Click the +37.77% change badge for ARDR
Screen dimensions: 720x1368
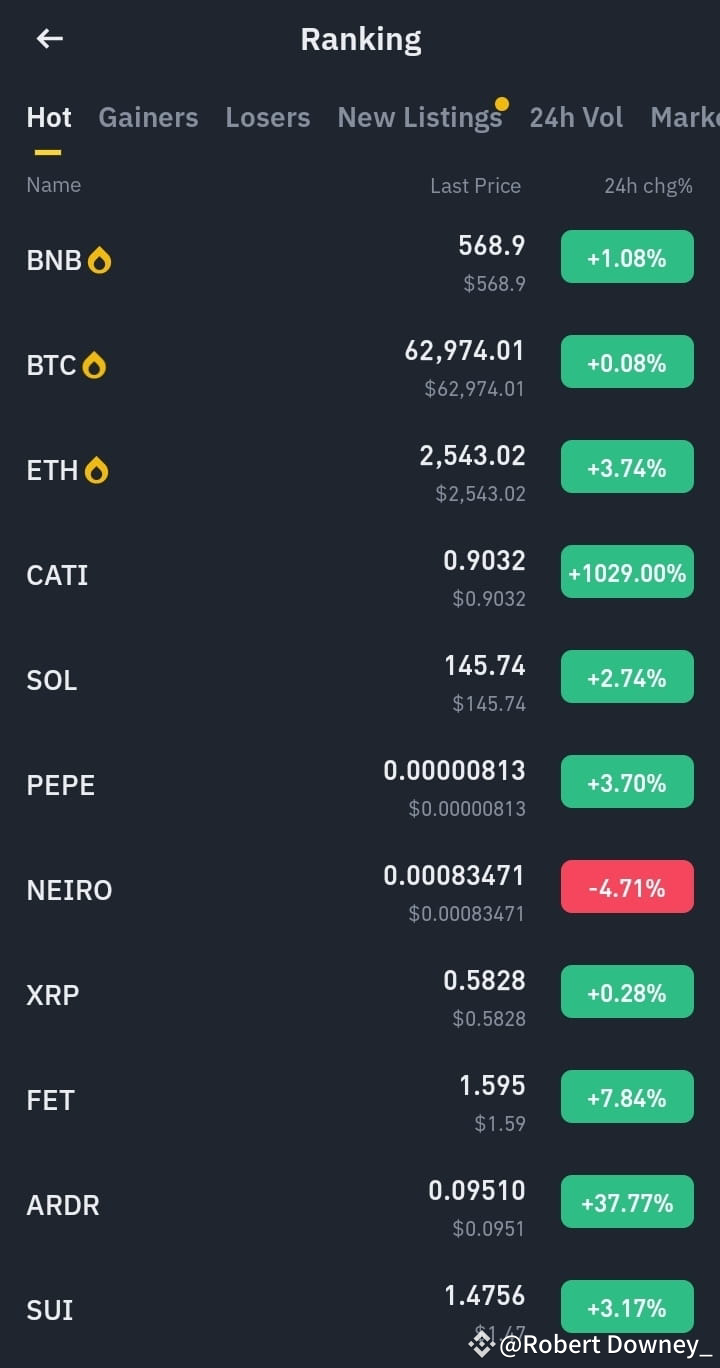click(x=627, y=1202)
